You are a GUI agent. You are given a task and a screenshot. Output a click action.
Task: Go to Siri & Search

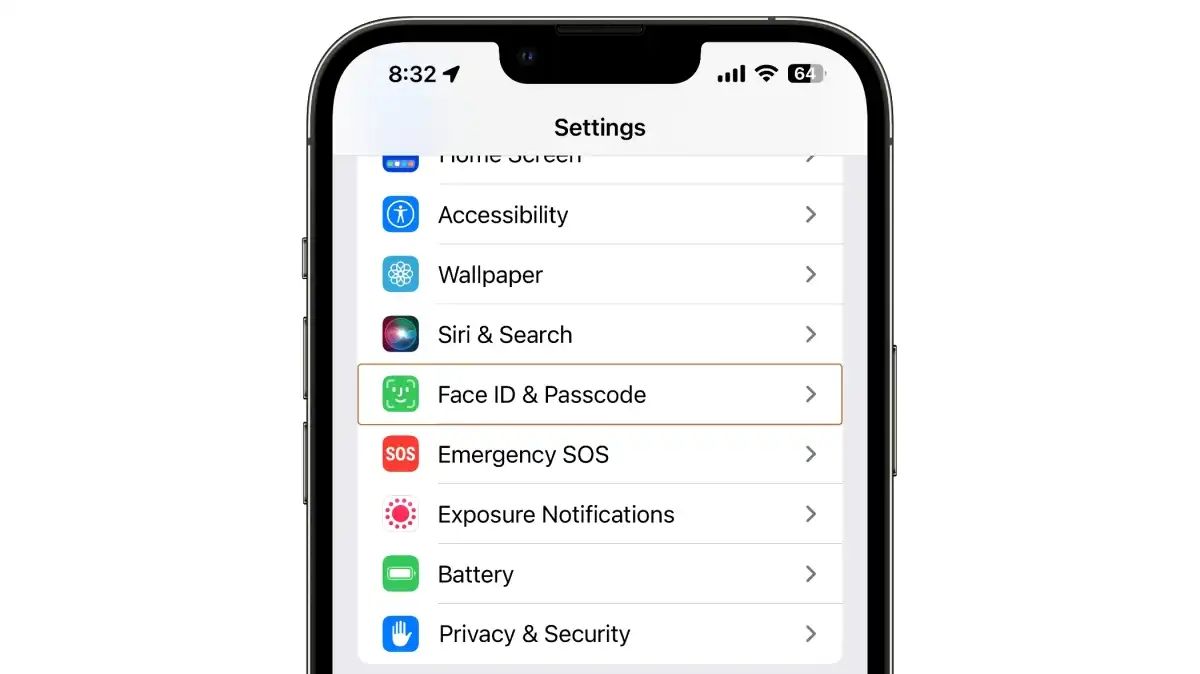[600, 335]
